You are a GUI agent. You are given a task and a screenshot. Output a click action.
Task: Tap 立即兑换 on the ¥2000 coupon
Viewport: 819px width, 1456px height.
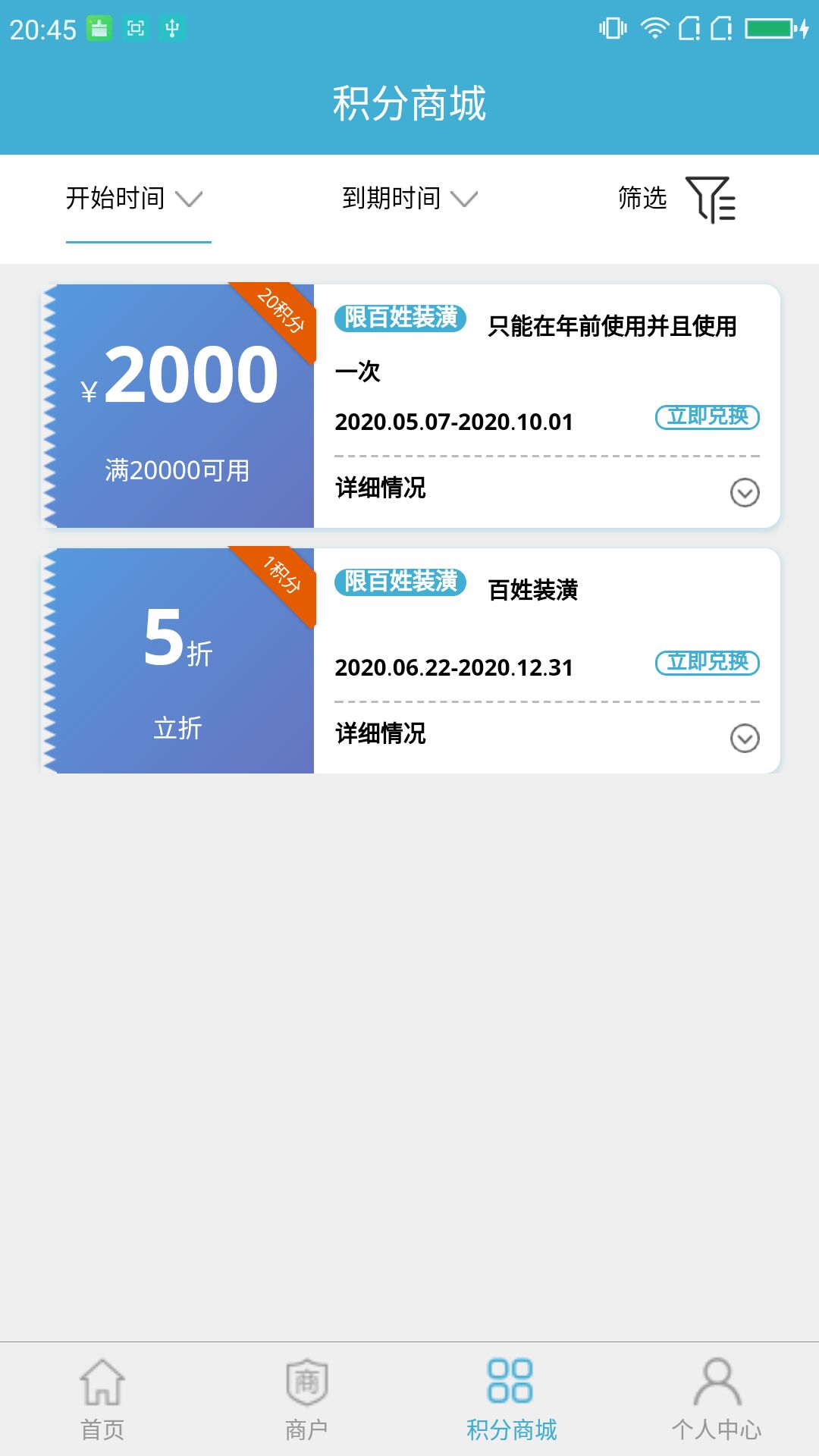[x=708, y=416]
